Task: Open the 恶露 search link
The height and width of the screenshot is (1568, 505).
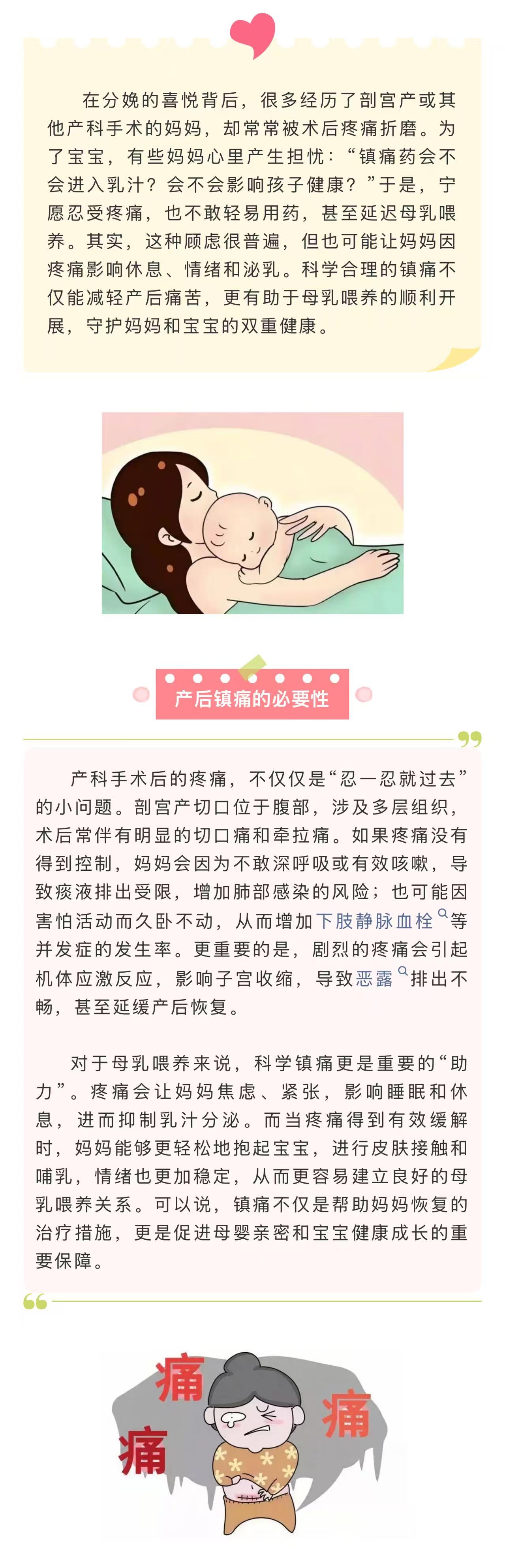Action: click(x=375, y=978)
